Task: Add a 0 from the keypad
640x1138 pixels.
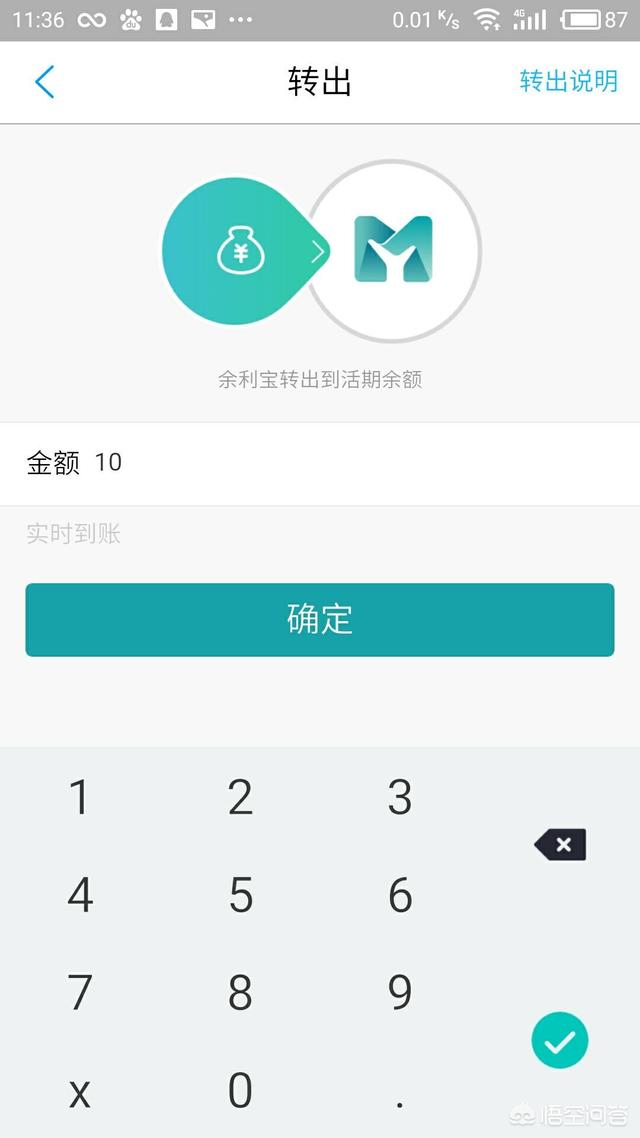Action: (240, 1090)
